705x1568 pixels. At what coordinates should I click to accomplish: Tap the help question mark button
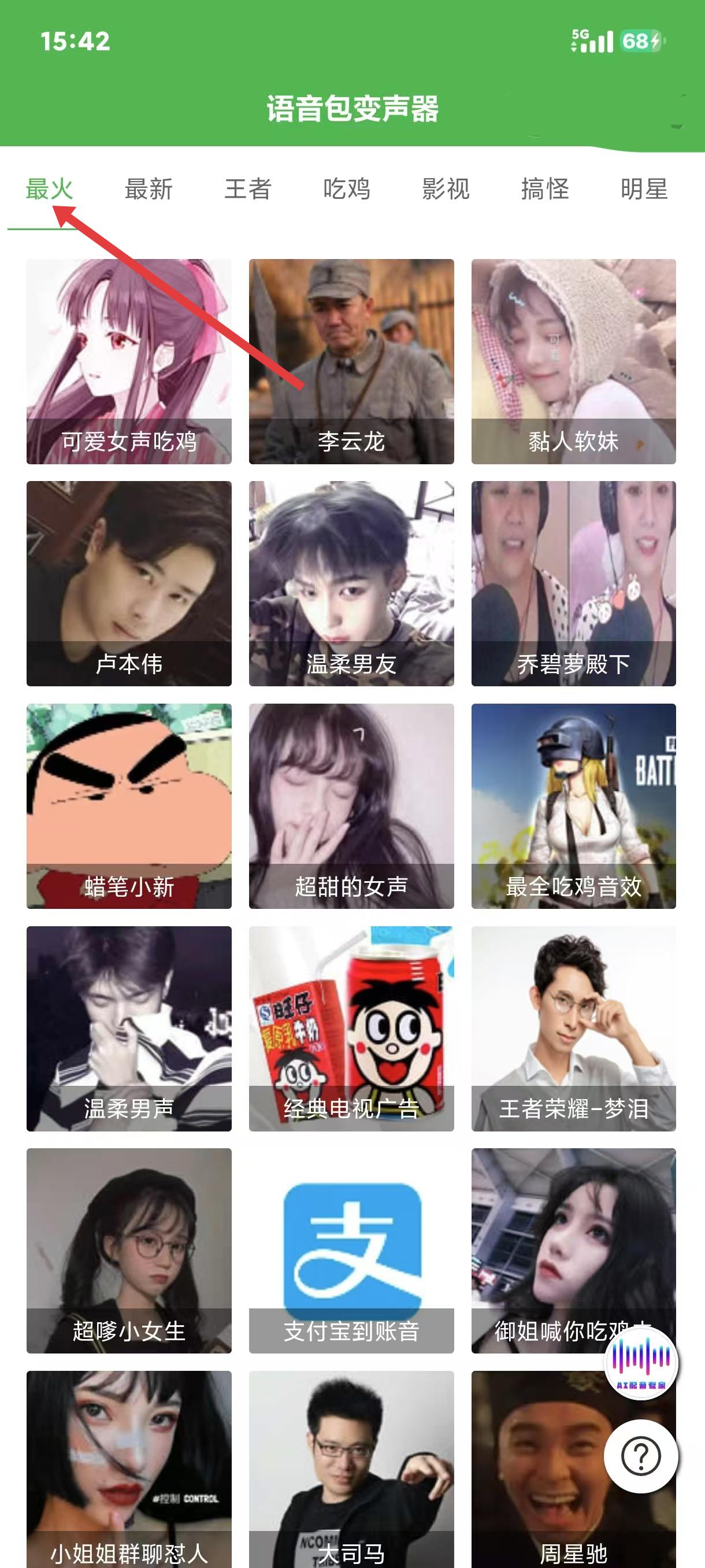click(x=641, y=1456)
